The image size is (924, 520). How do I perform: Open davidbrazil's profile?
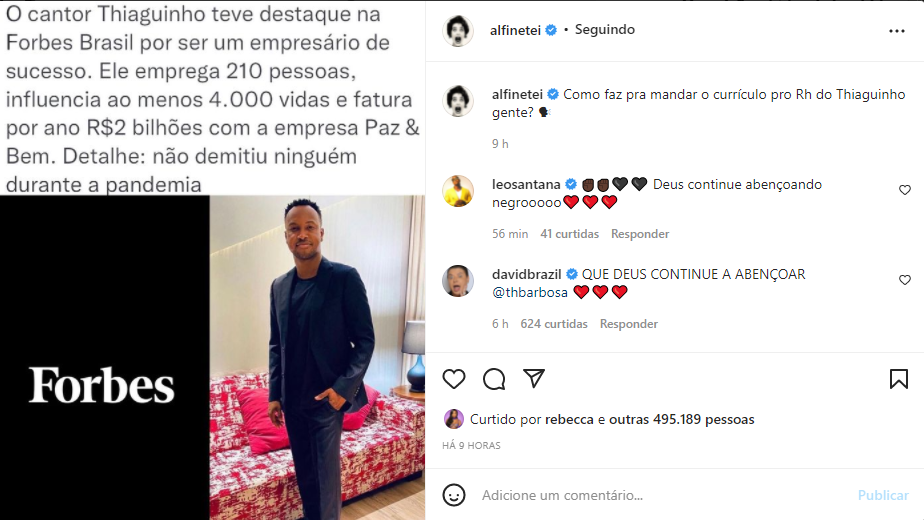tap(529, 274)
